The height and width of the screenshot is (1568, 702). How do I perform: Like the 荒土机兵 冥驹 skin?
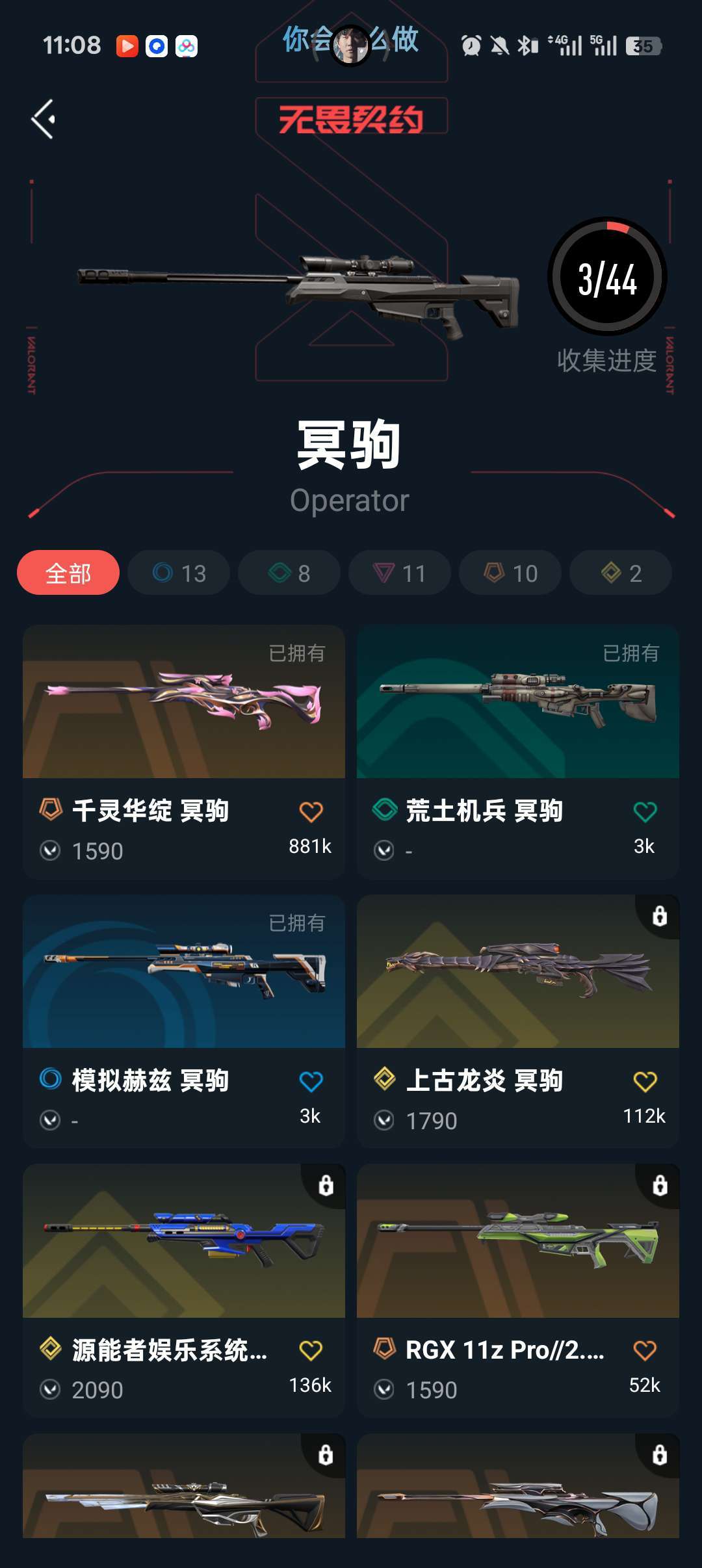tap(645, 812)
